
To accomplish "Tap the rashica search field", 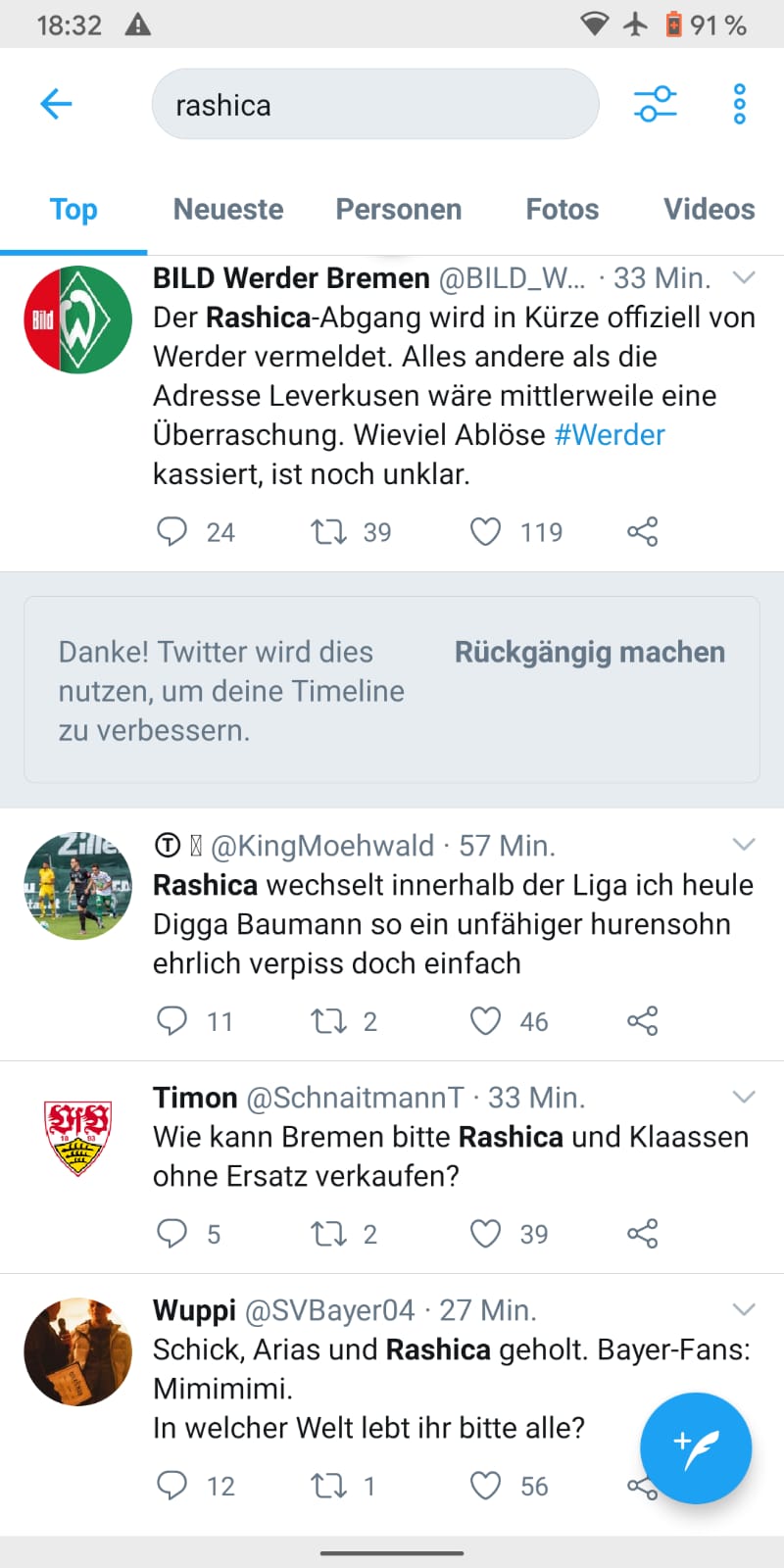I will tap(374, 105).
